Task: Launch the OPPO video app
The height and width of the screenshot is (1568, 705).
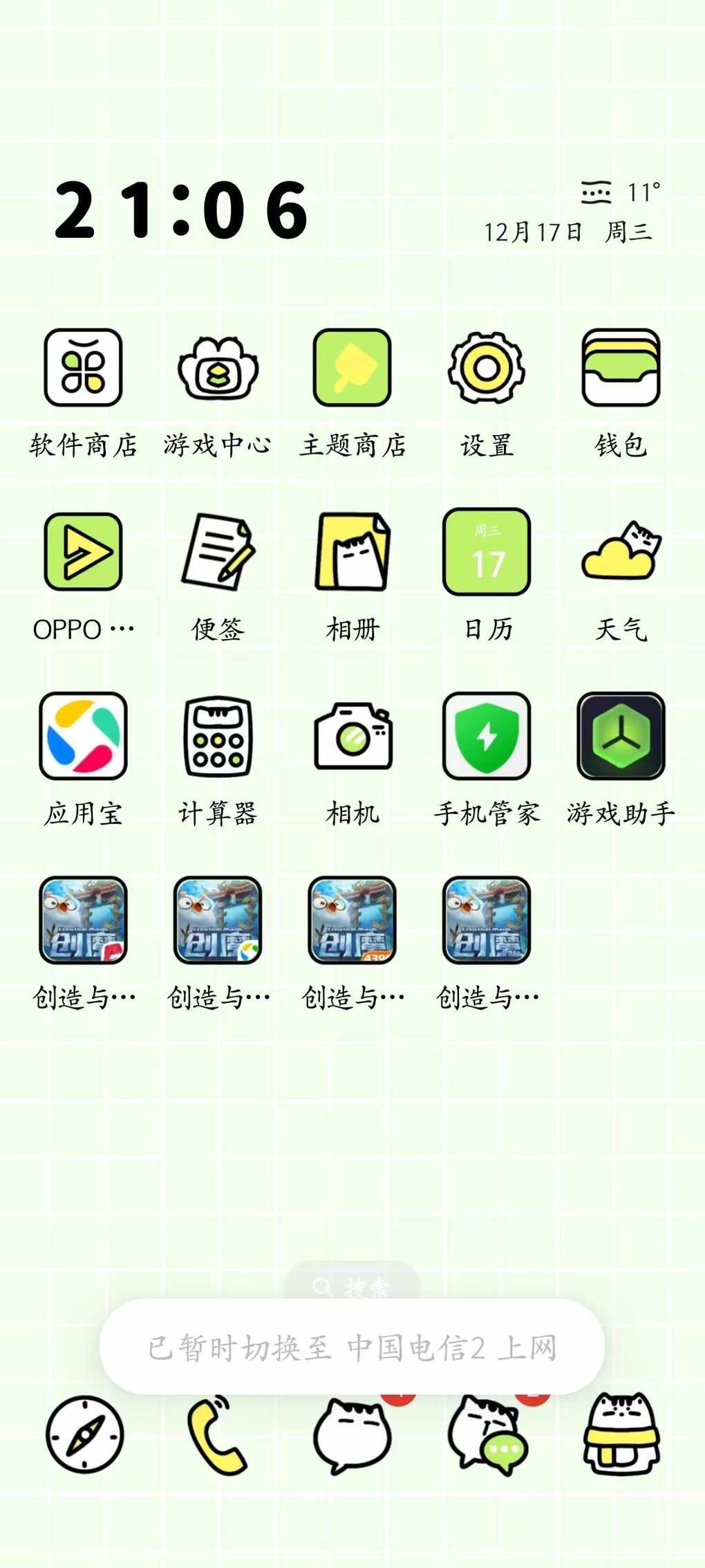Action: pos(83,552)
